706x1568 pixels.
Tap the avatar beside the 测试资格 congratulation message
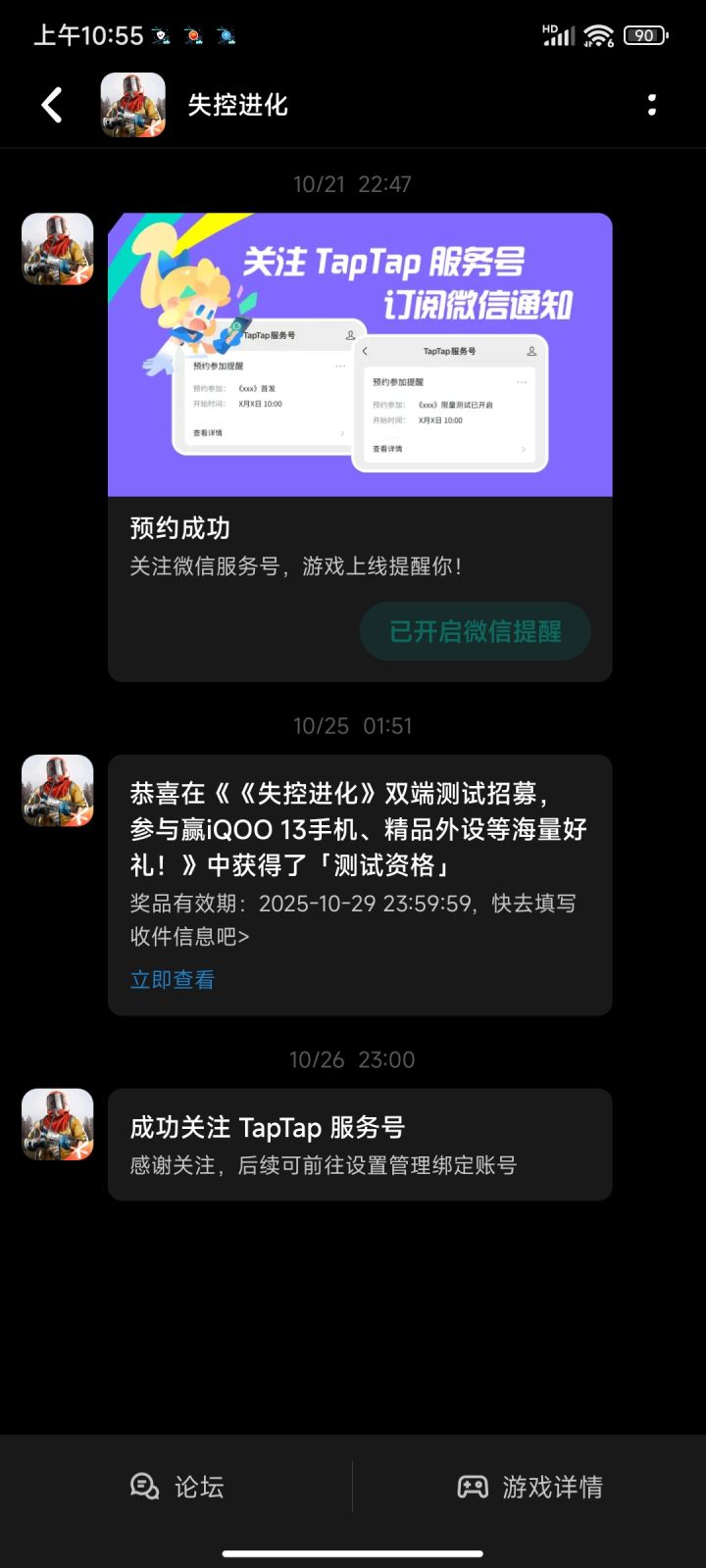point(57,790)
